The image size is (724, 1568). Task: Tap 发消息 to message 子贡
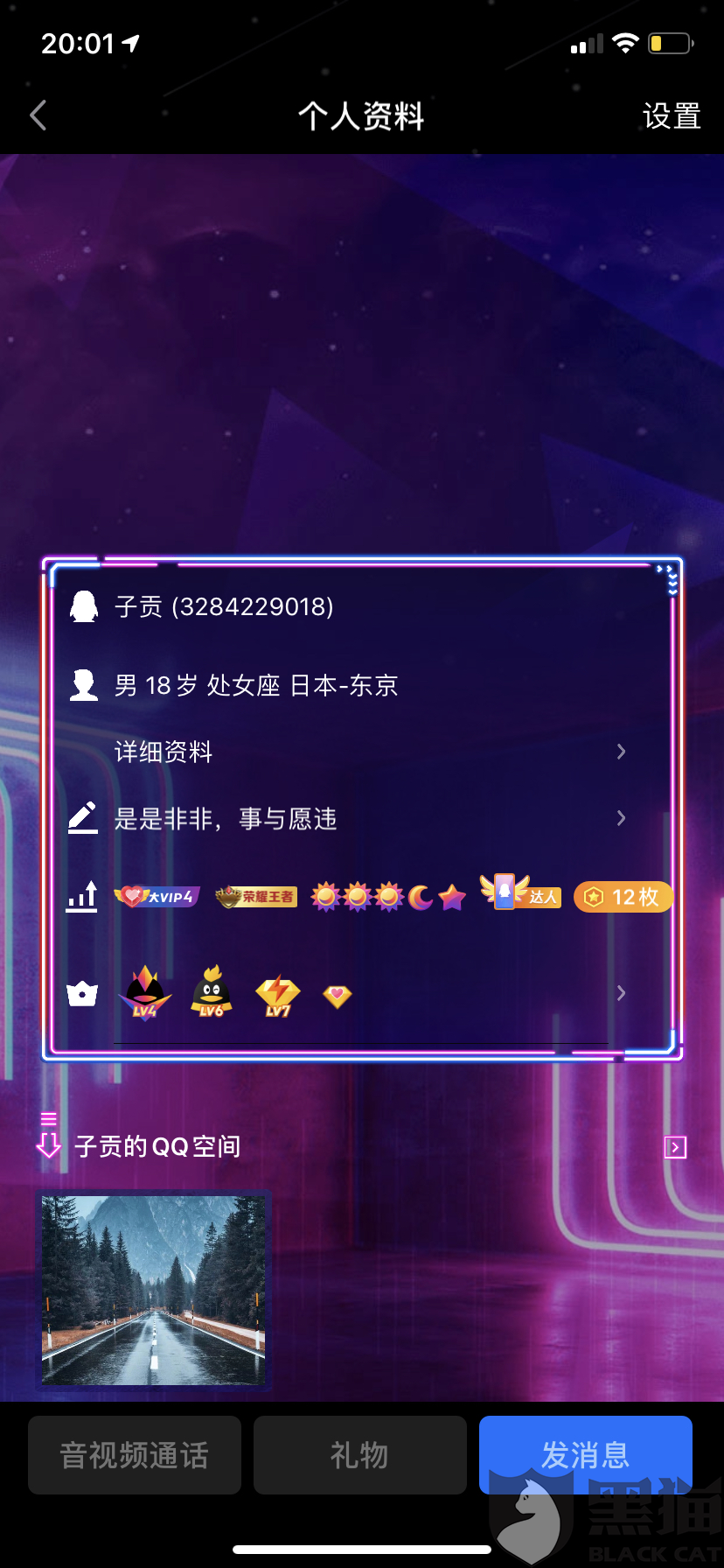pos(585,1455)
